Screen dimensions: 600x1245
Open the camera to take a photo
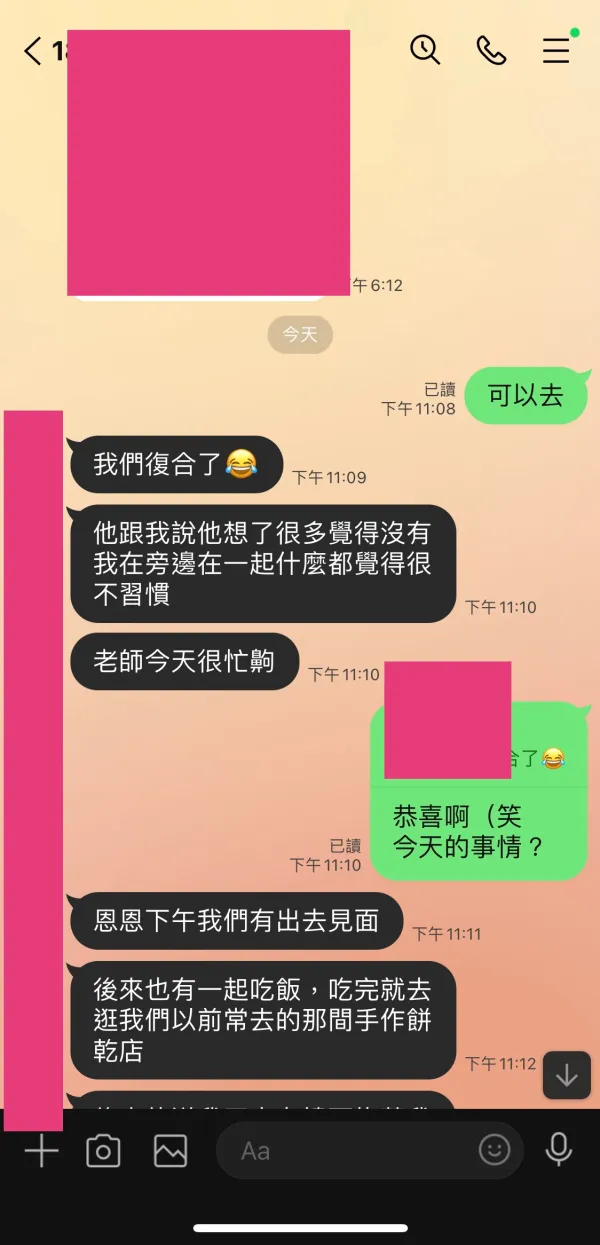point(103,1151)
